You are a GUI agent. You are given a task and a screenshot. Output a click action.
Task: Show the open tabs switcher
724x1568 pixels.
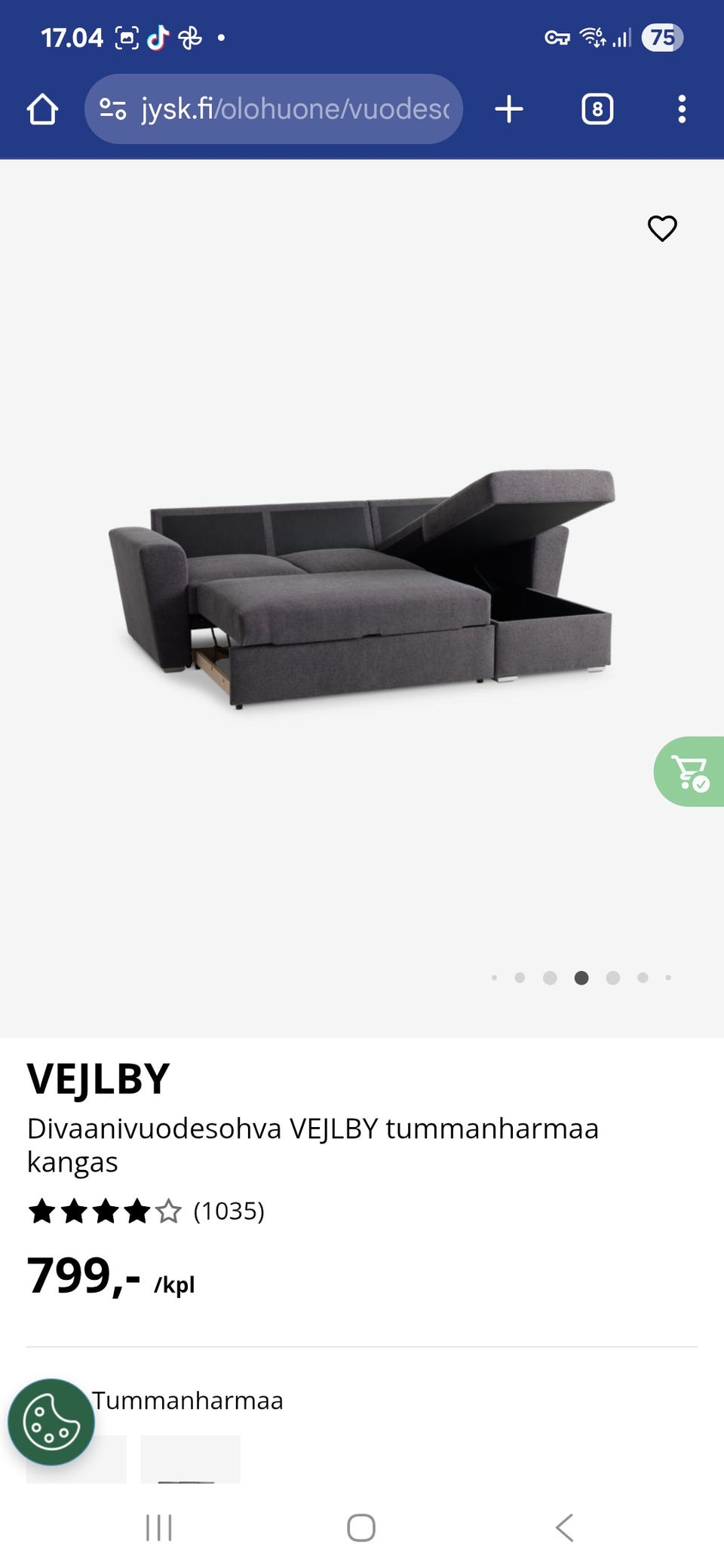[x=597, y=109]
